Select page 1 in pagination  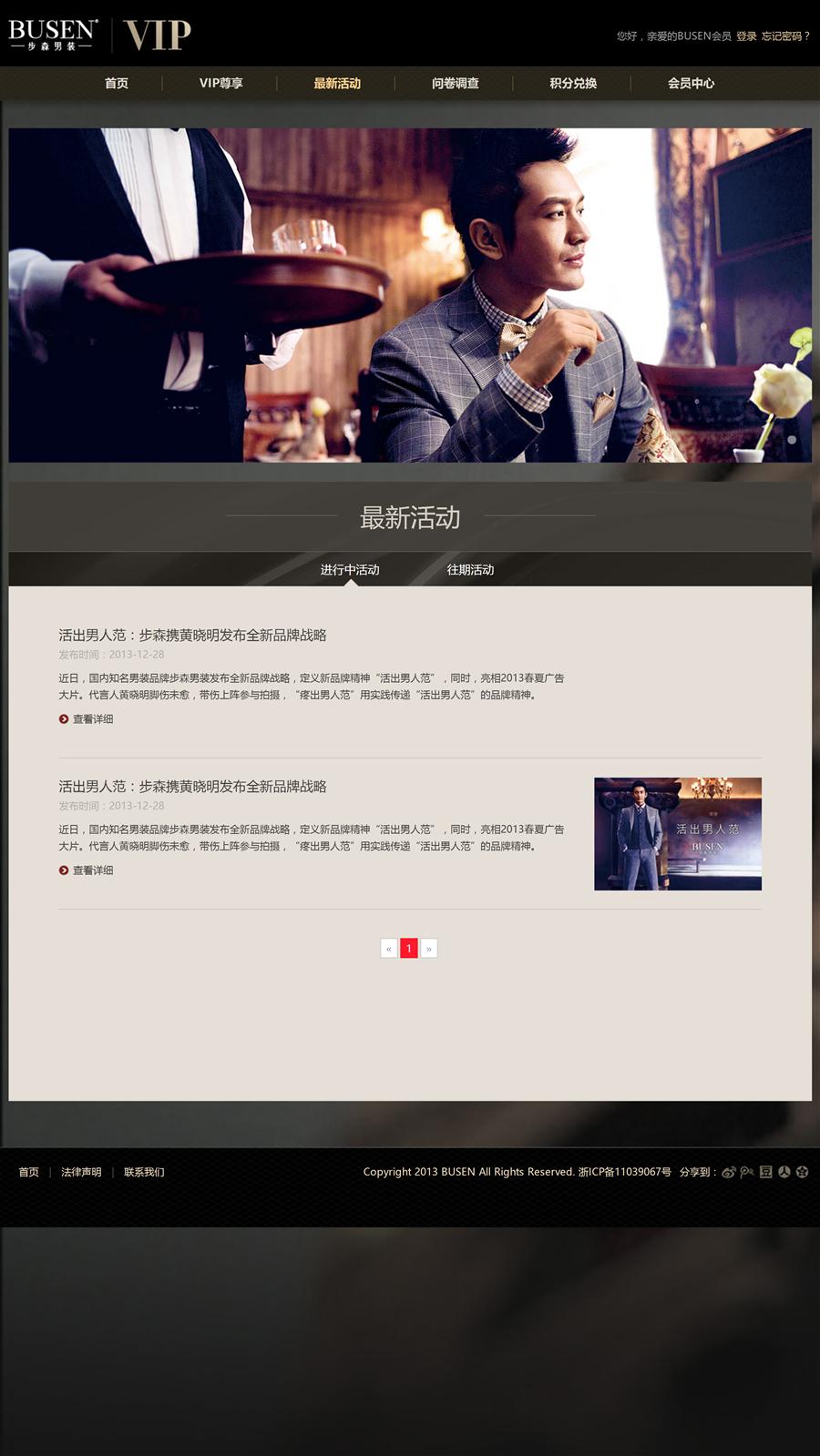[409, 949]
